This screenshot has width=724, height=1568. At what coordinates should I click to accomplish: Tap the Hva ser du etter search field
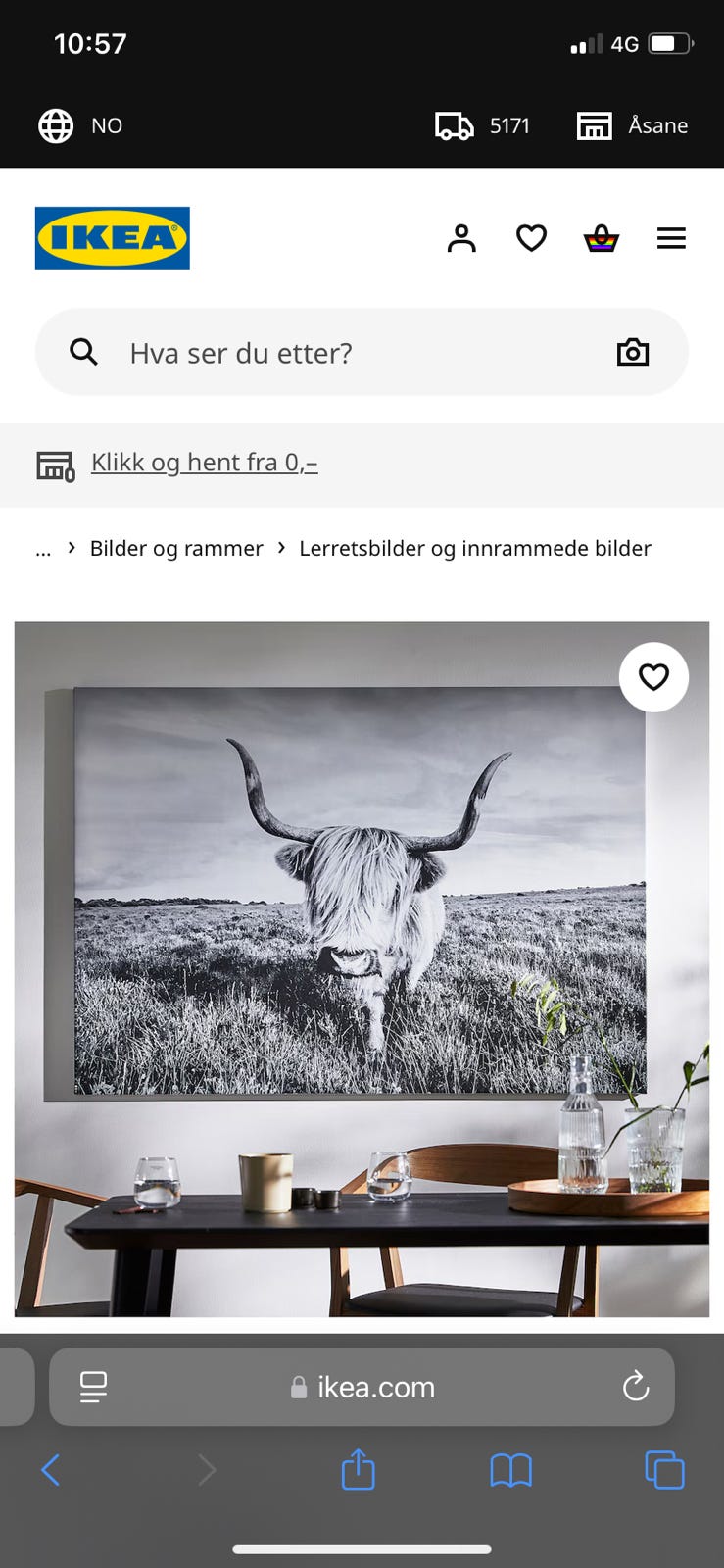click(294, 351)
